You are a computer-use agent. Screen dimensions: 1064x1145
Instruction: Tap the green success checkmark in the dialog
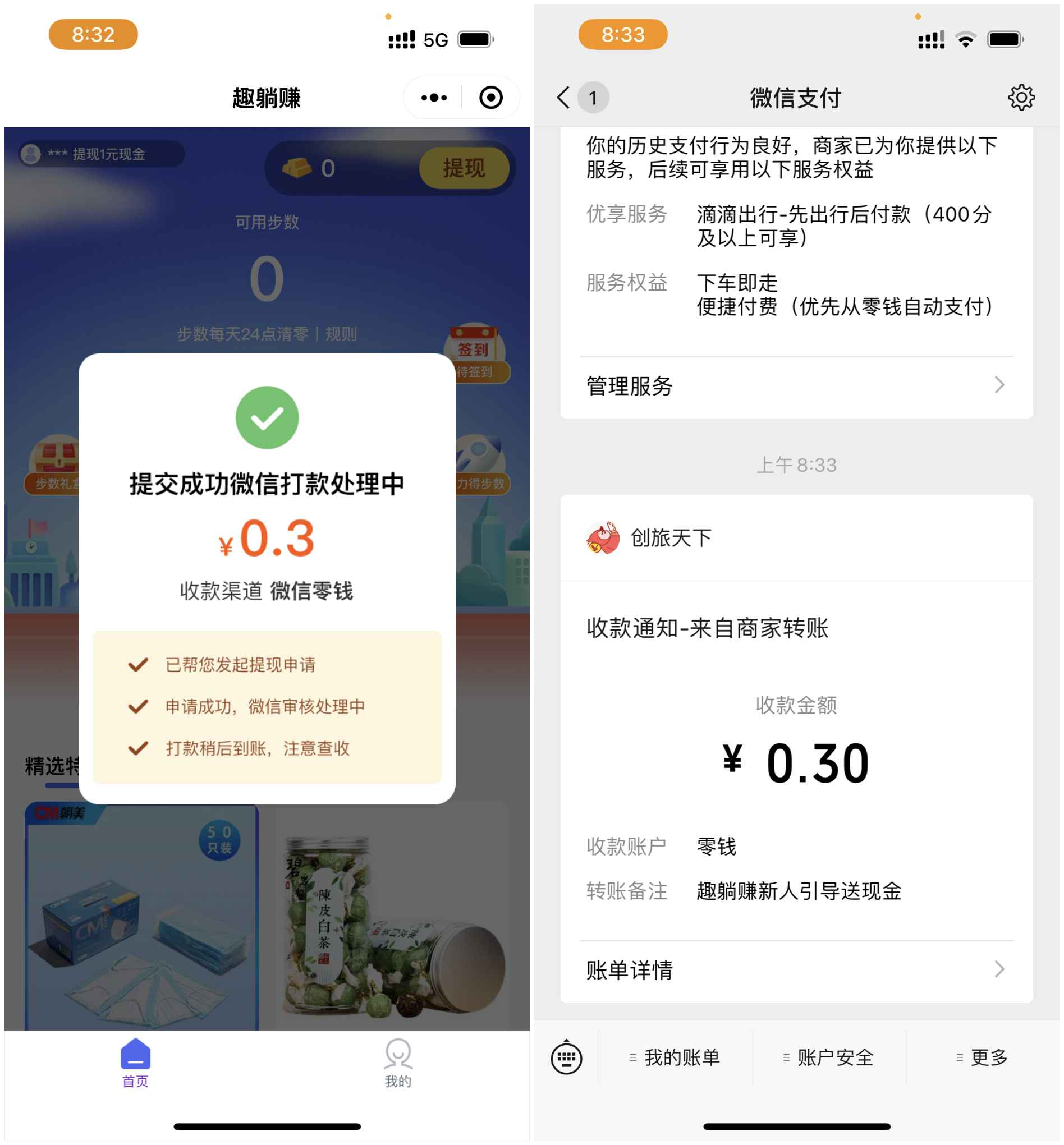click(267, 417)
